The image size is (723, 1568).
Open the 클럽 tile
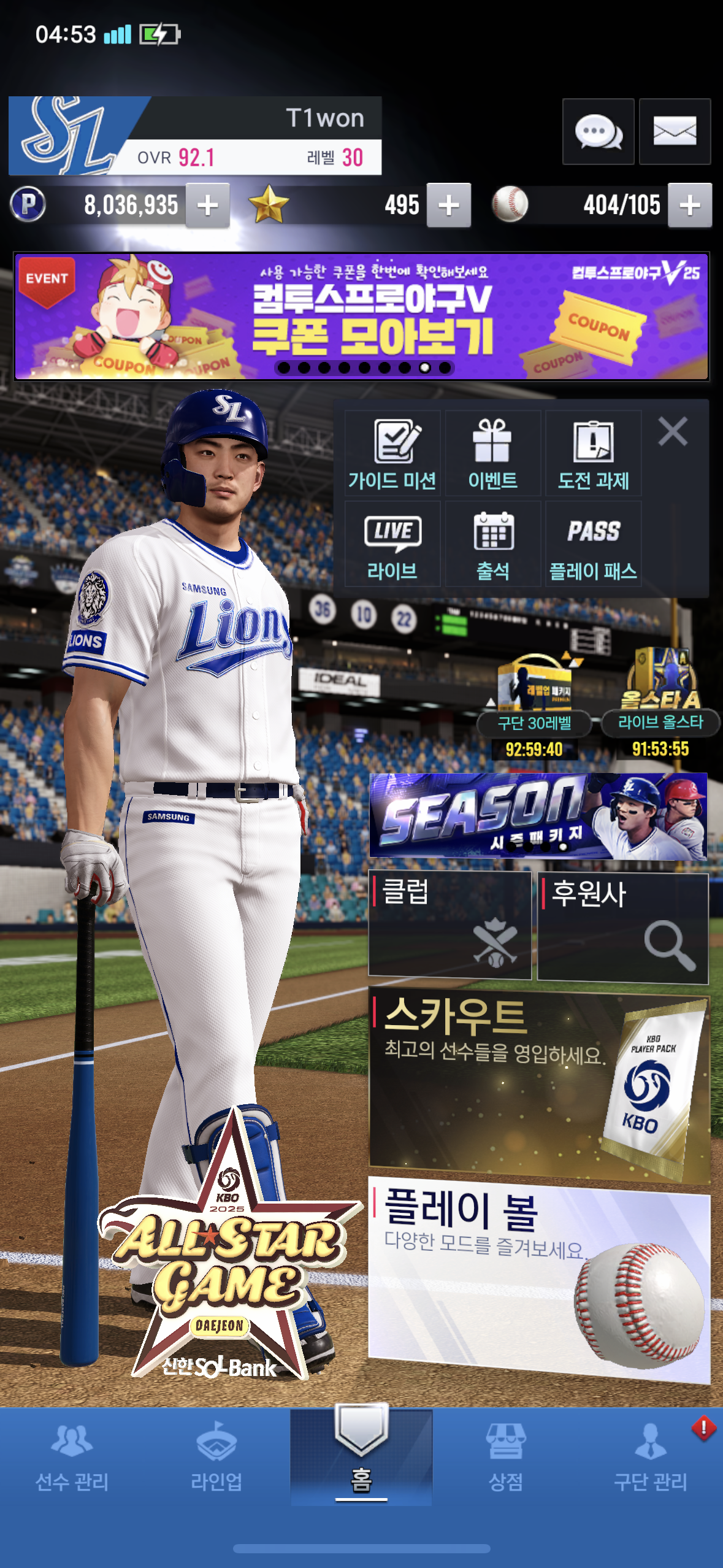(x=449, y=924)
